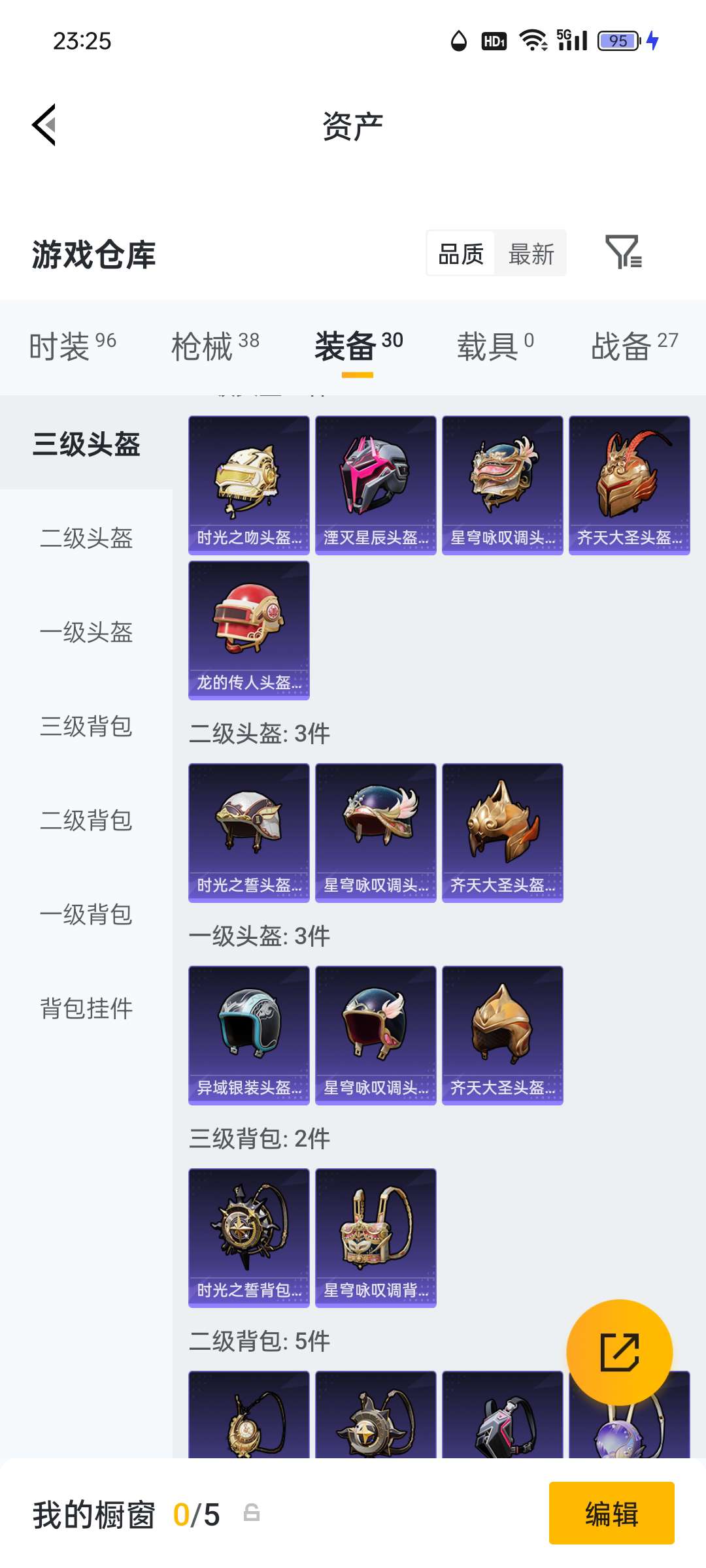The width and height of the screenshot is (706, 1568).
Task: Open the 时光之吻头盔 item
Action: (x=249, y=485)
